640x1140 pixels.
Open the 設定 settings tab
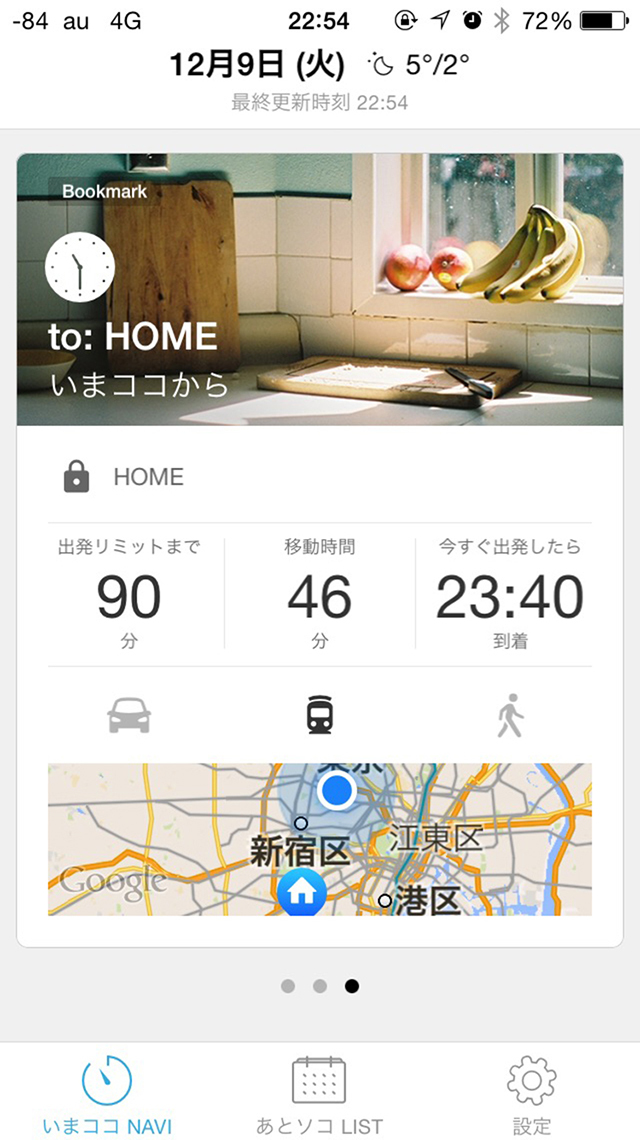pyautogui.click(x=531, y=1095)
